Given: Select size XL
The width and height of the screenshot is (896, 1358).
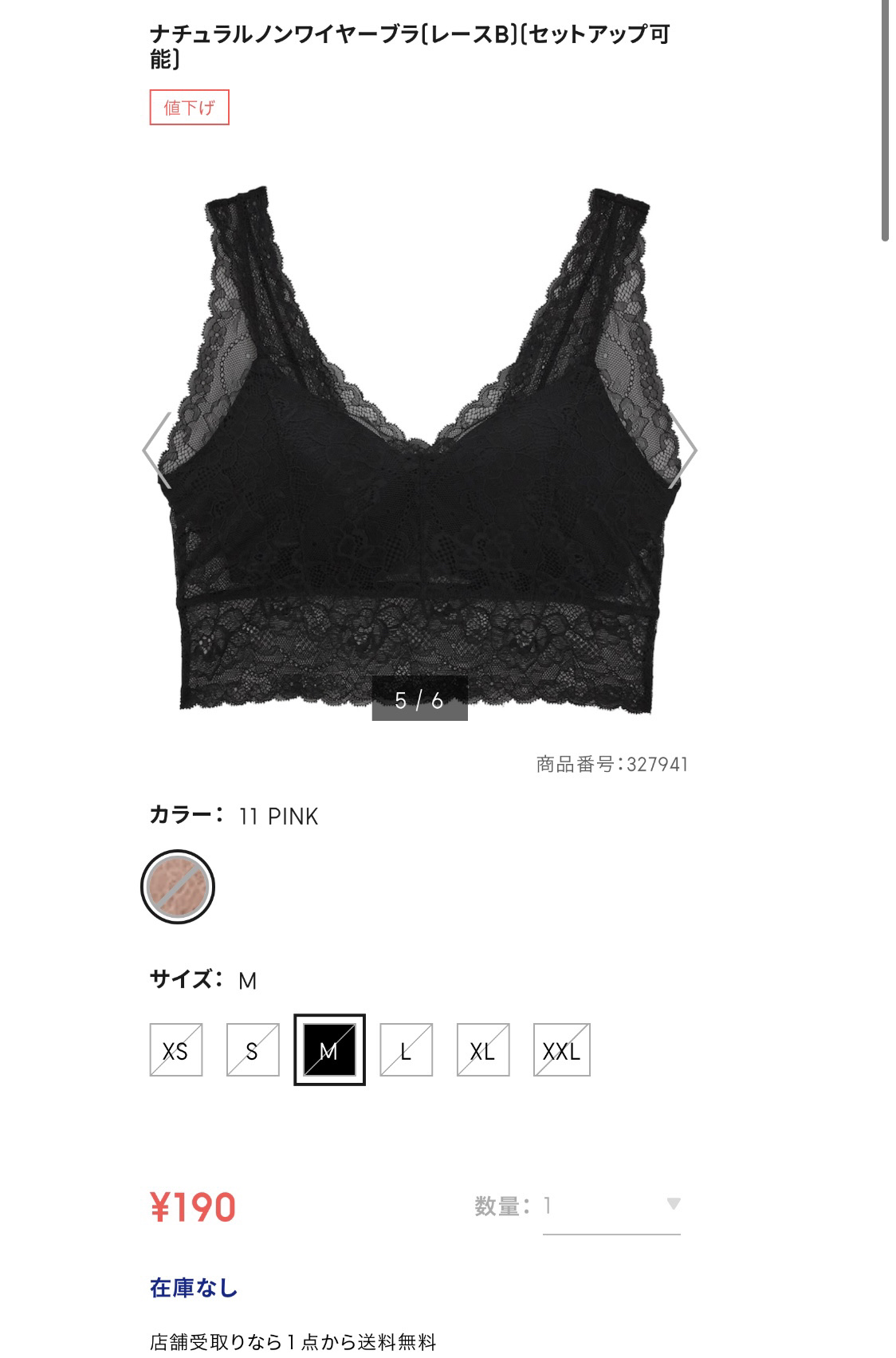Looking at the screenshot, I should (482, 1051).
